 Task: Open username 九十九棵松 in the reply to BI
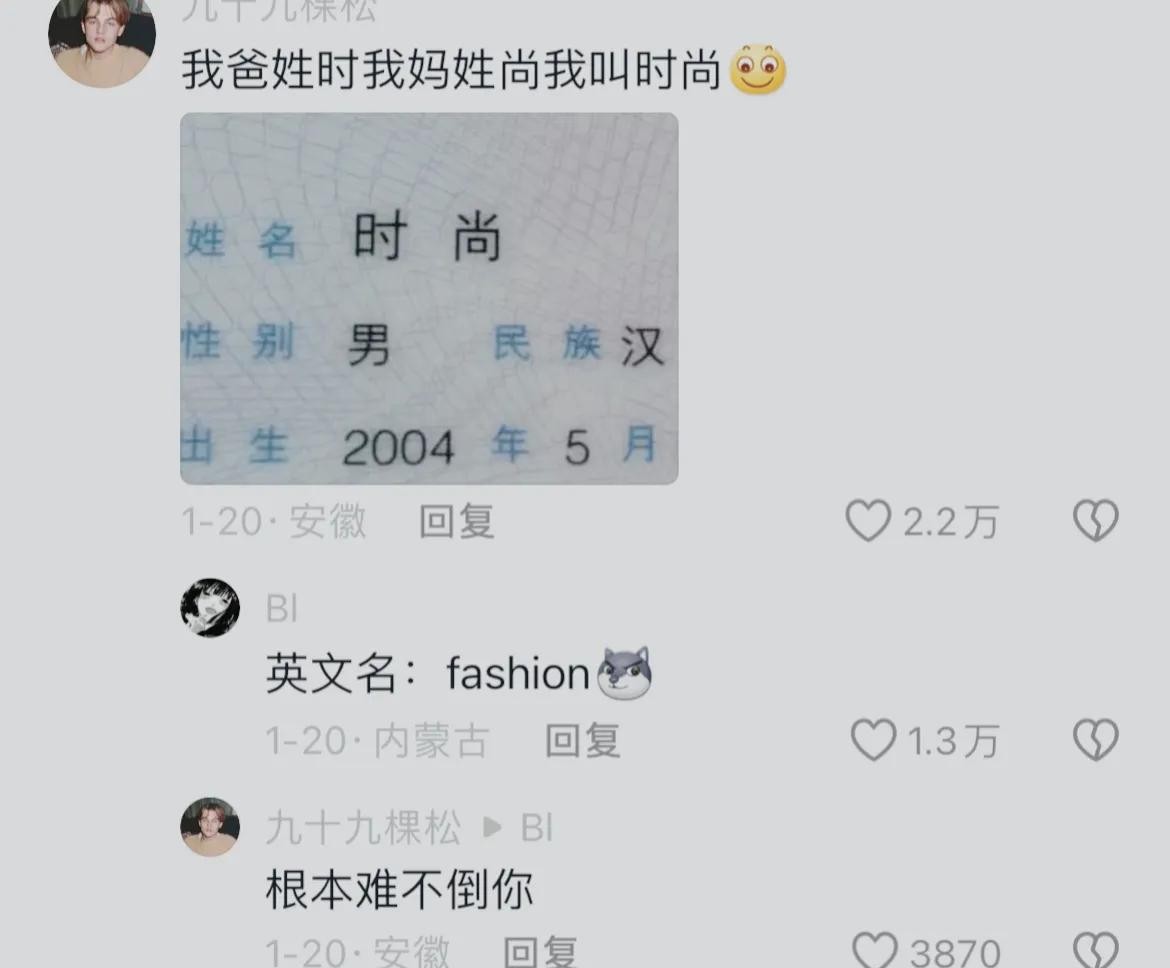tap(363, 828)
